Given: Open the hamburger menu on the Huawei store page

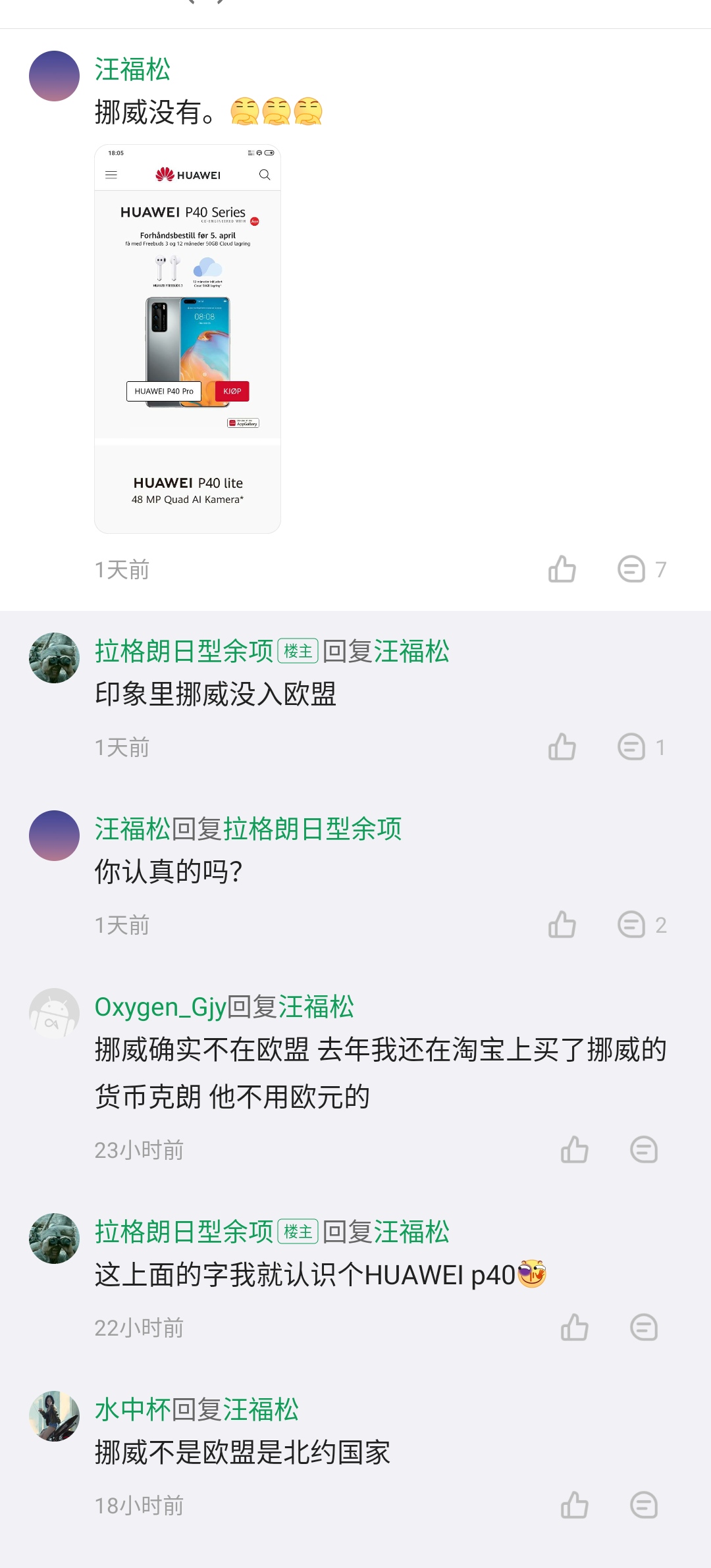Looking at the screenshot, I should click(x=111, y=175).
